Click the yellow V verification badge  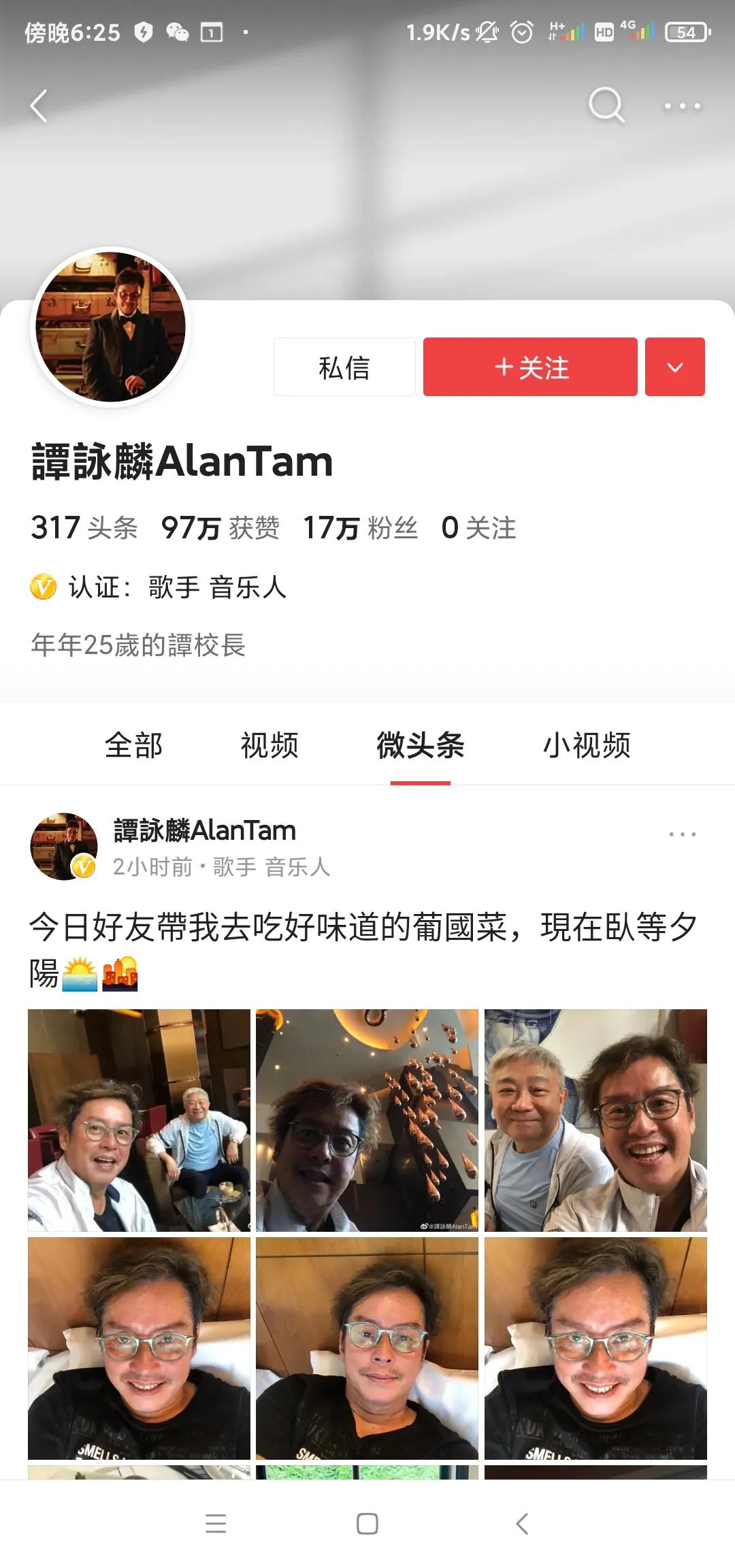42,589
